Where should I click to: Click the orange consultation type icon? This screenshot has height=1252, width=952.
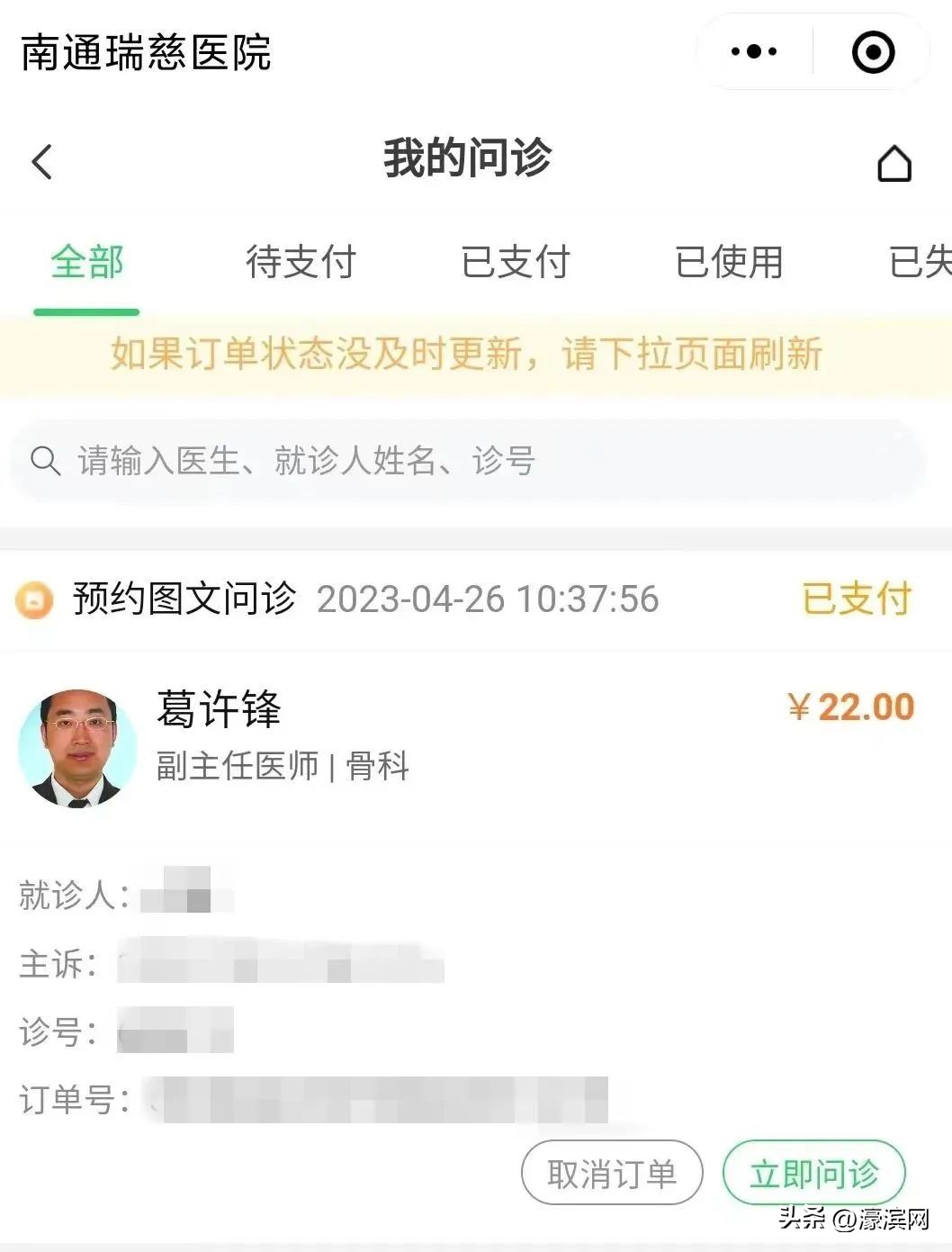(x=35, y=599)
